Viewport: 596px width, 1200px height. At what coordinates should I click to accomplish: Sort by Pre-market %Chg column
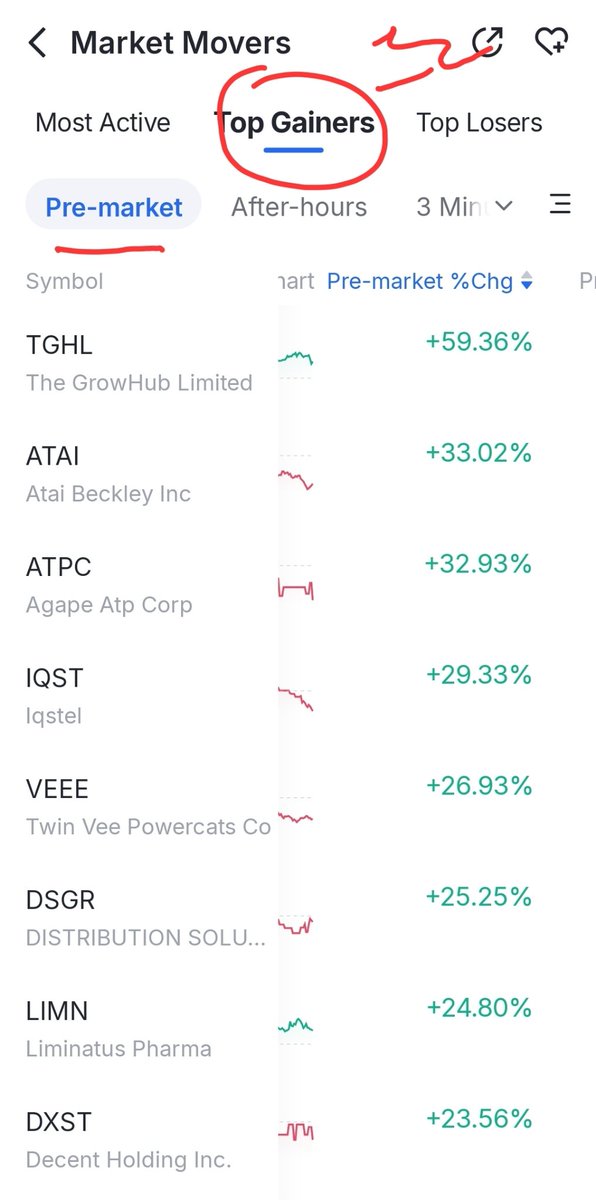pos(430,282)
